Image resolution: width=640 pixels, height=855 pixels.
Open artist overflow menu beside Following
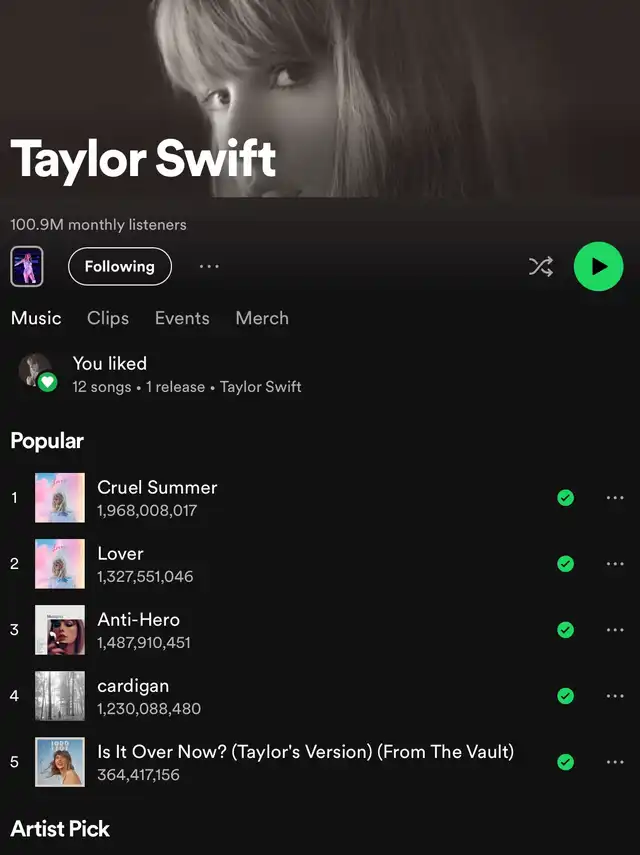coord(209,266)
